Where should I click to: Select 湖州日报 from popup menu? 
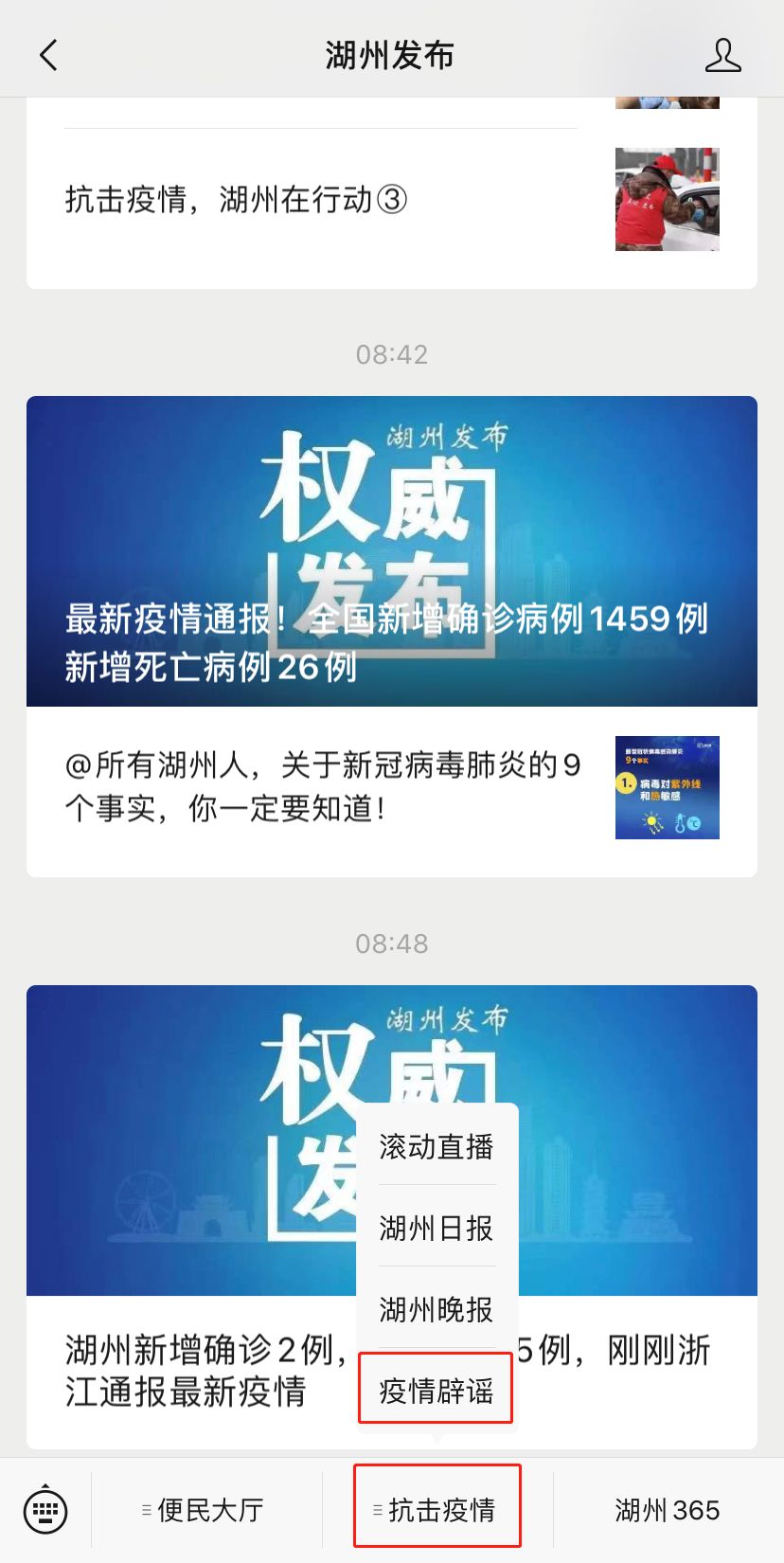click(437, 1229)
